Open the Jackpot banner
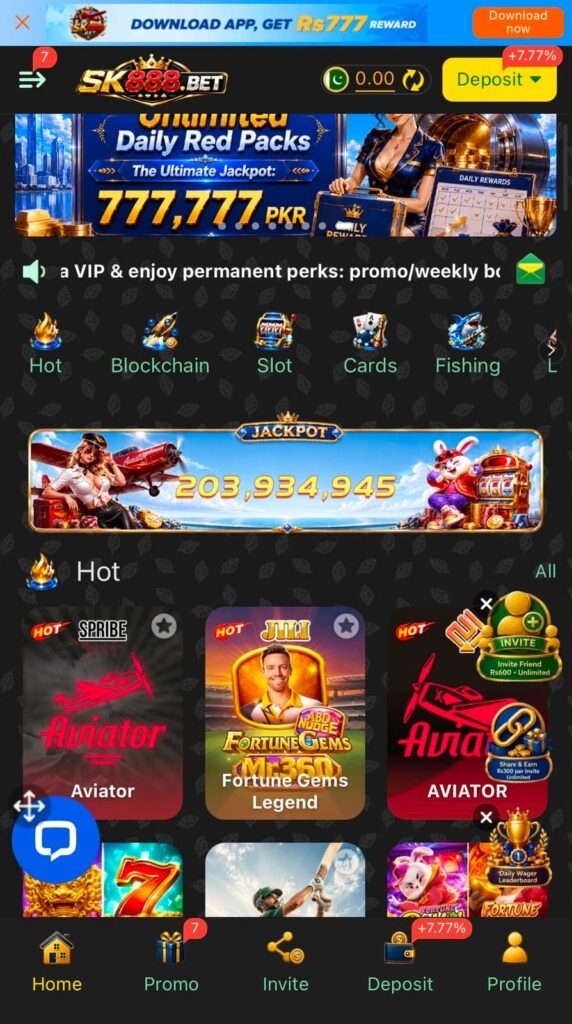This screenshot has width=572, height=1024. pyautogui.click(x=285, y=479)
